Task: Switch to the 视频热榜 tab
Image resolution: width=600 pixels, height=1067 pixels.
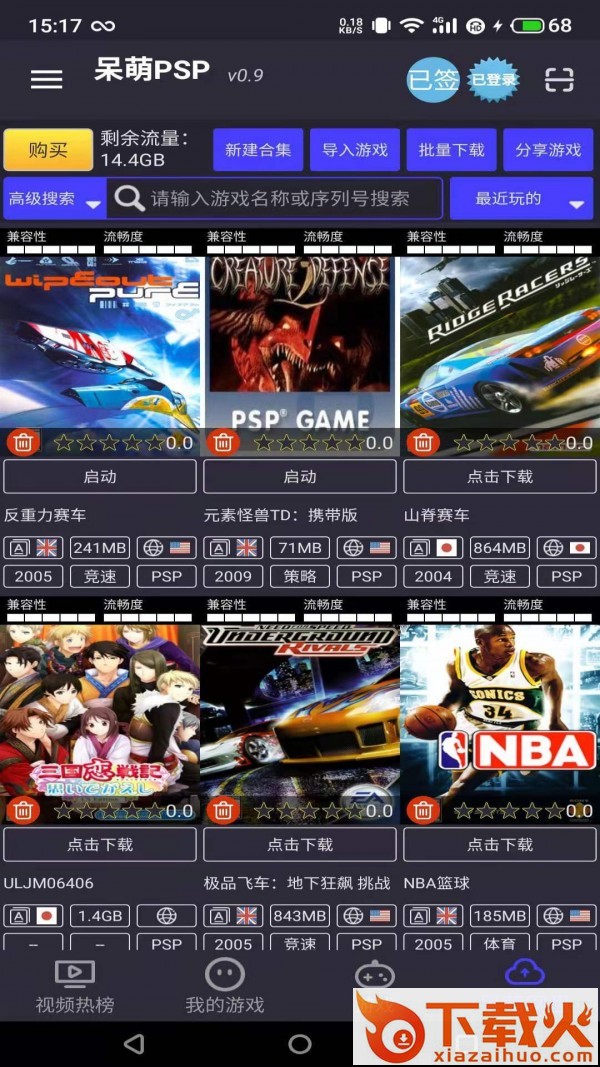Action: (x=74, y=987)
